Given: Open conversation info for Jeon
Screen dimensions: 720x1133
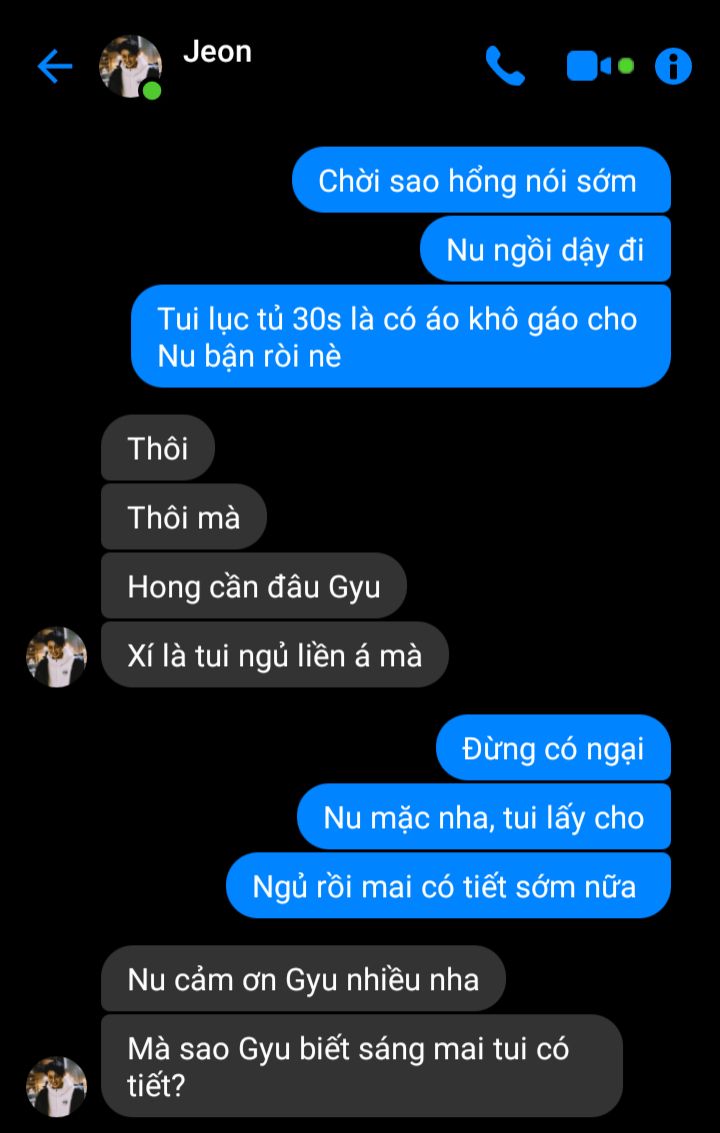Looking at the screenshot, I should click(673, 67).
